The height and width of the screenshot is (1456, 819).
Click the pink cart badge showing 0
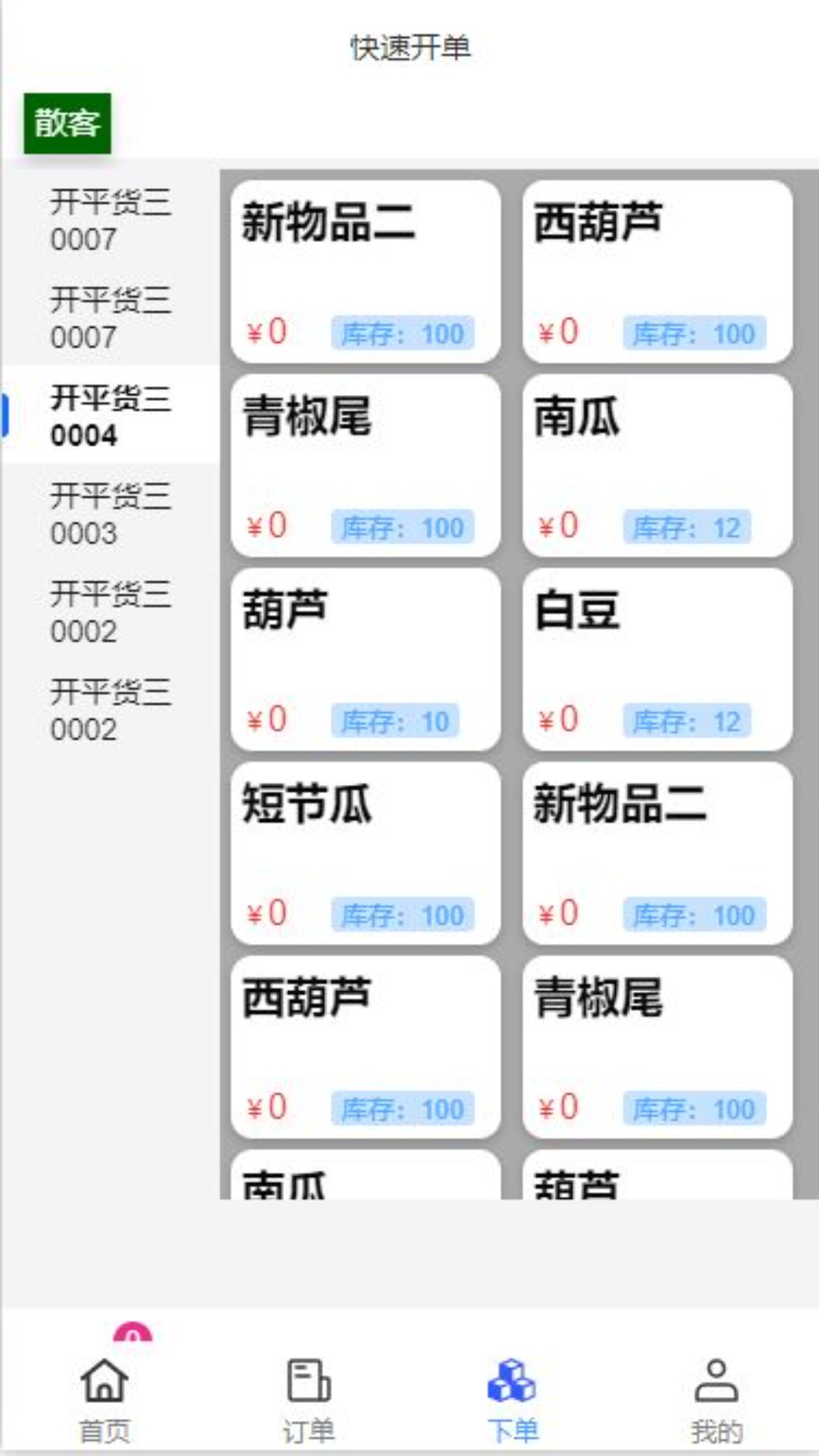click(133, 1332)
